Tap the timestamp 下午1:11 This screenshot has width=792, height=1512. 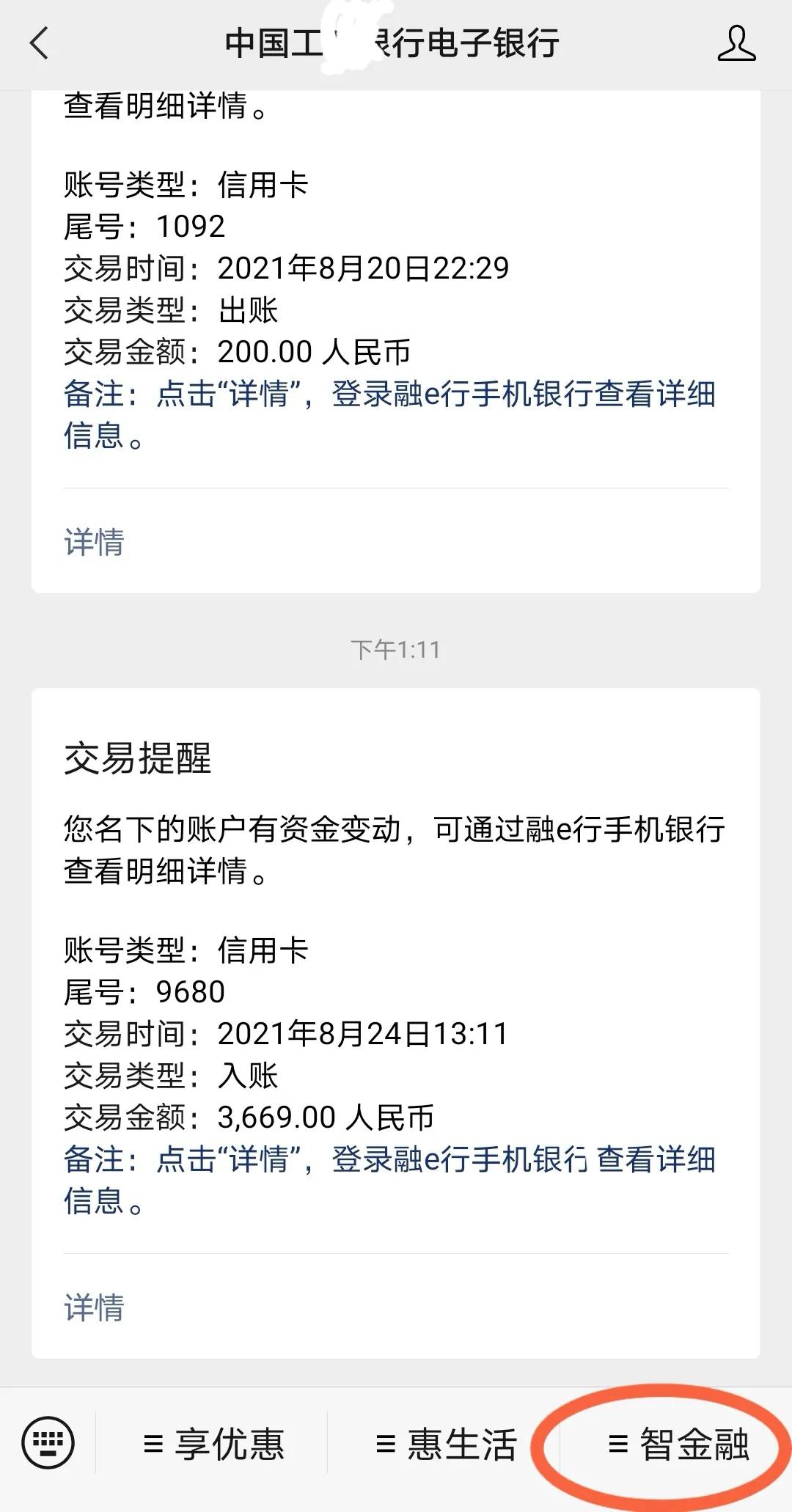(396, 648)
